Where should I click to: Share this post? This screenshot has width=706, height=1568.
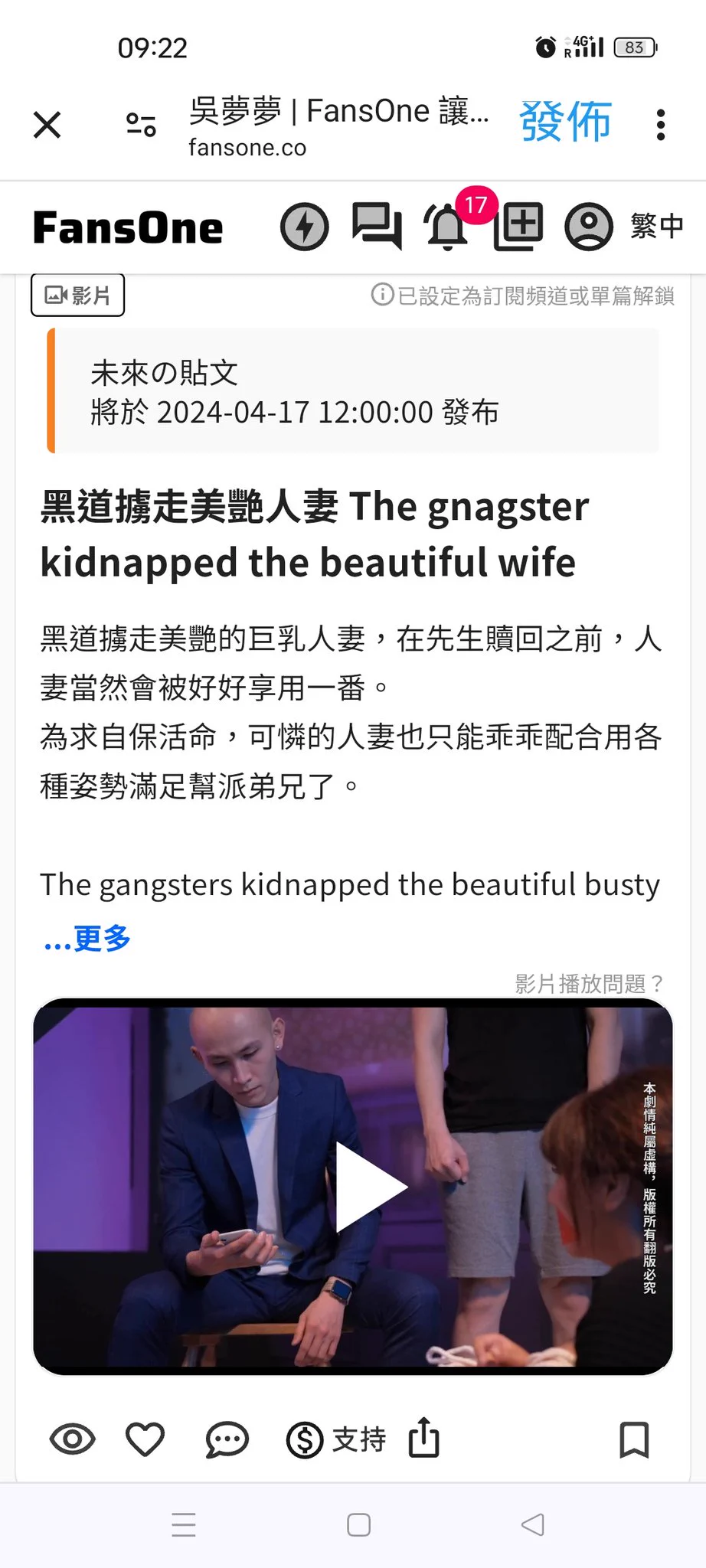(x=424, y=1438)
